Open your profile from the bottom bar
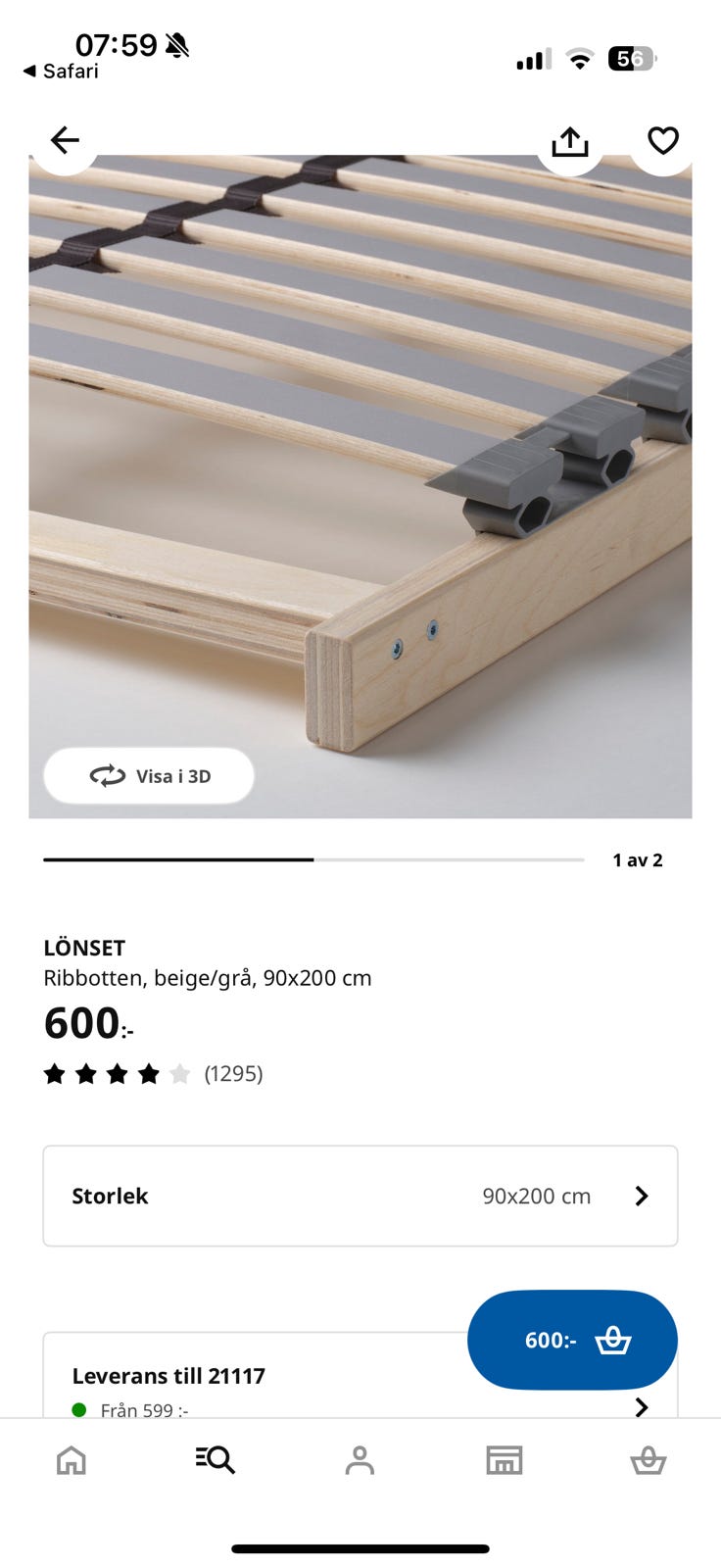 360,1460
